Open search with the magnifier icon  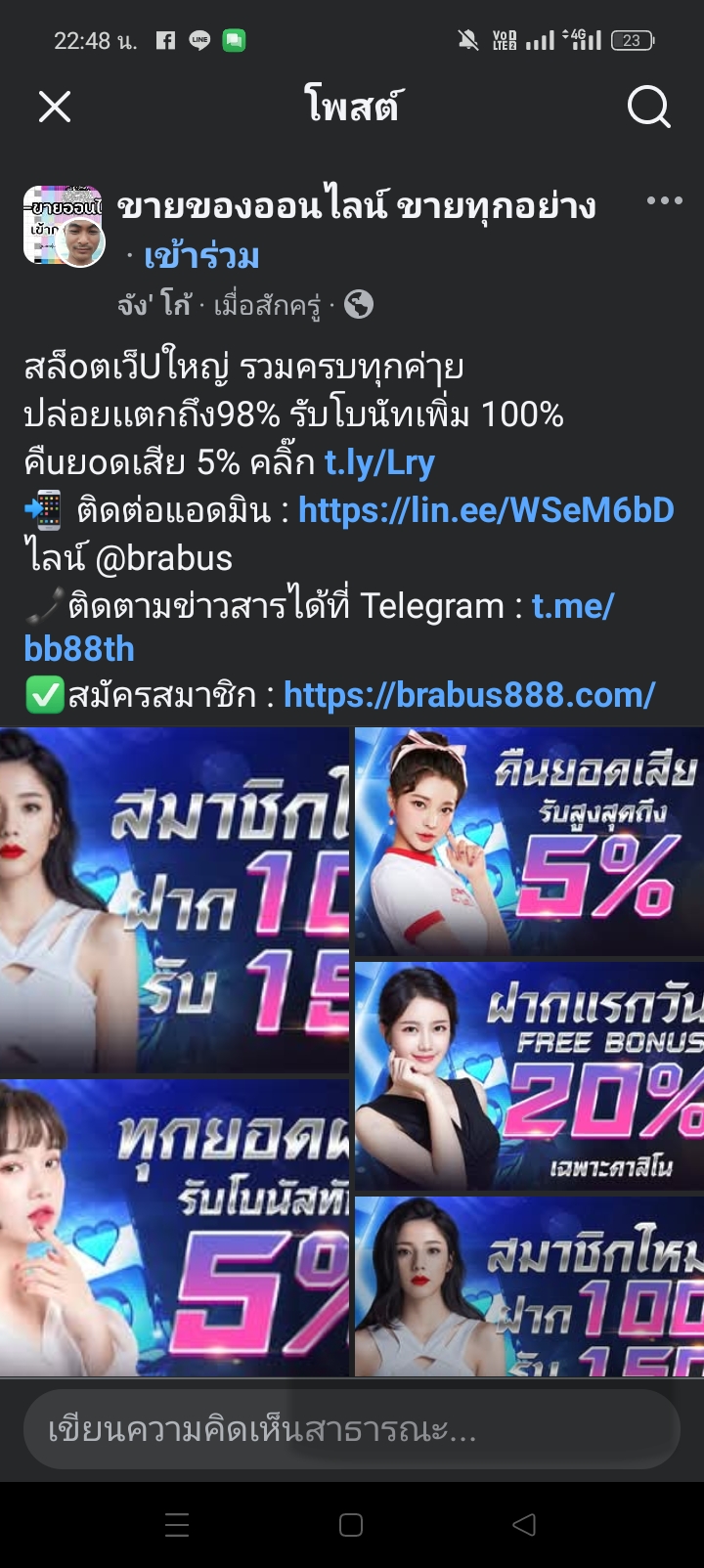click(x=648, y=107)
